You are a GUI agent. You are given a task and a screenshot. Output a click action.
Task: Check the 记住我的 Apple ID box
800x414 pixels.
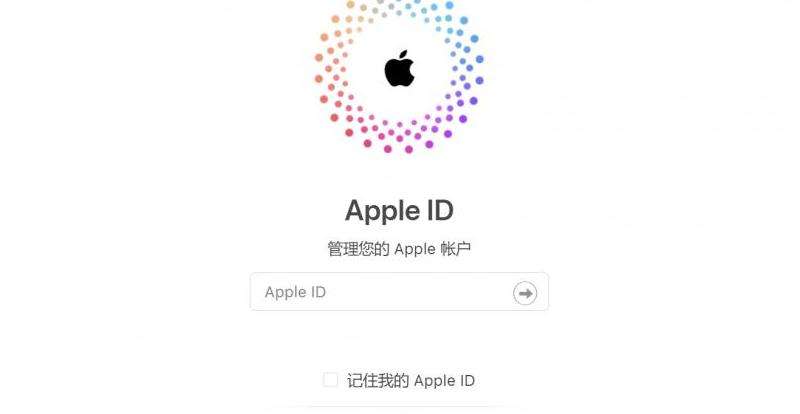click(330, 380)
